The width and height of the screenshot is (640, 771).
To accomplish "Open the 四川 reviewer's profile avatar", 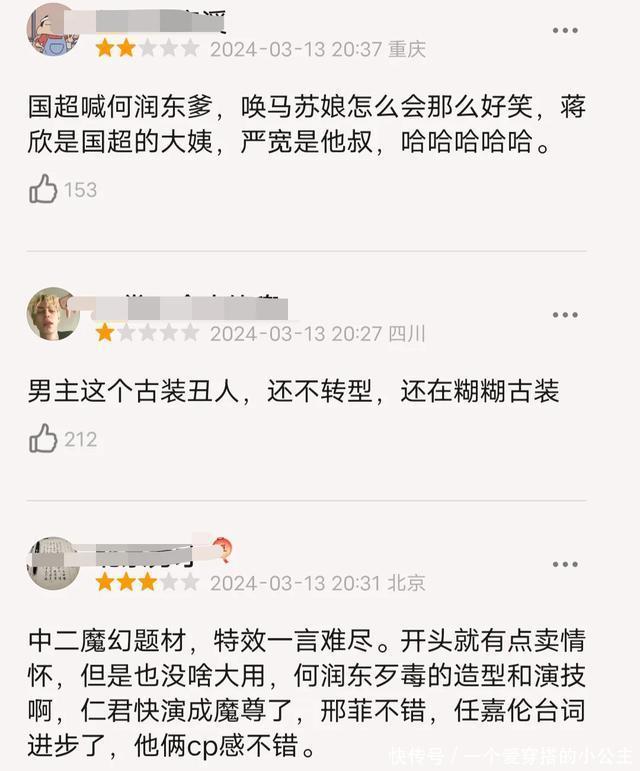I will 52,314.
